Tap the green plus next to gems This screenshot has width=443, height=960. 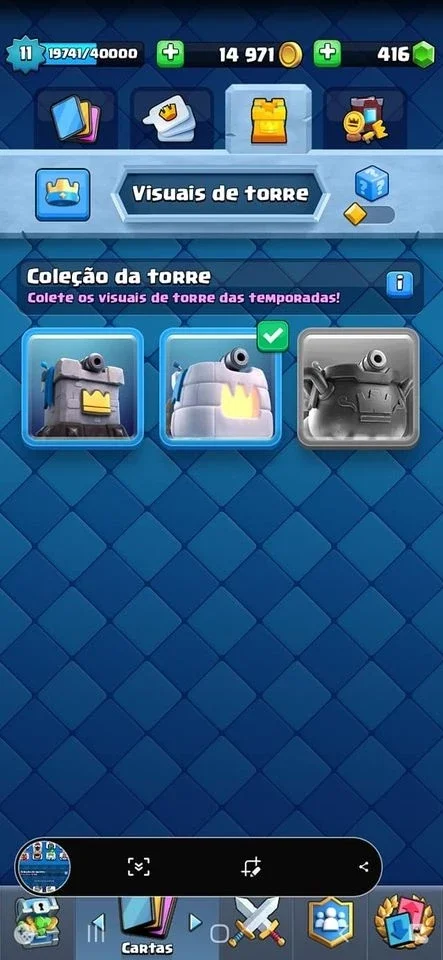(328, 54)
